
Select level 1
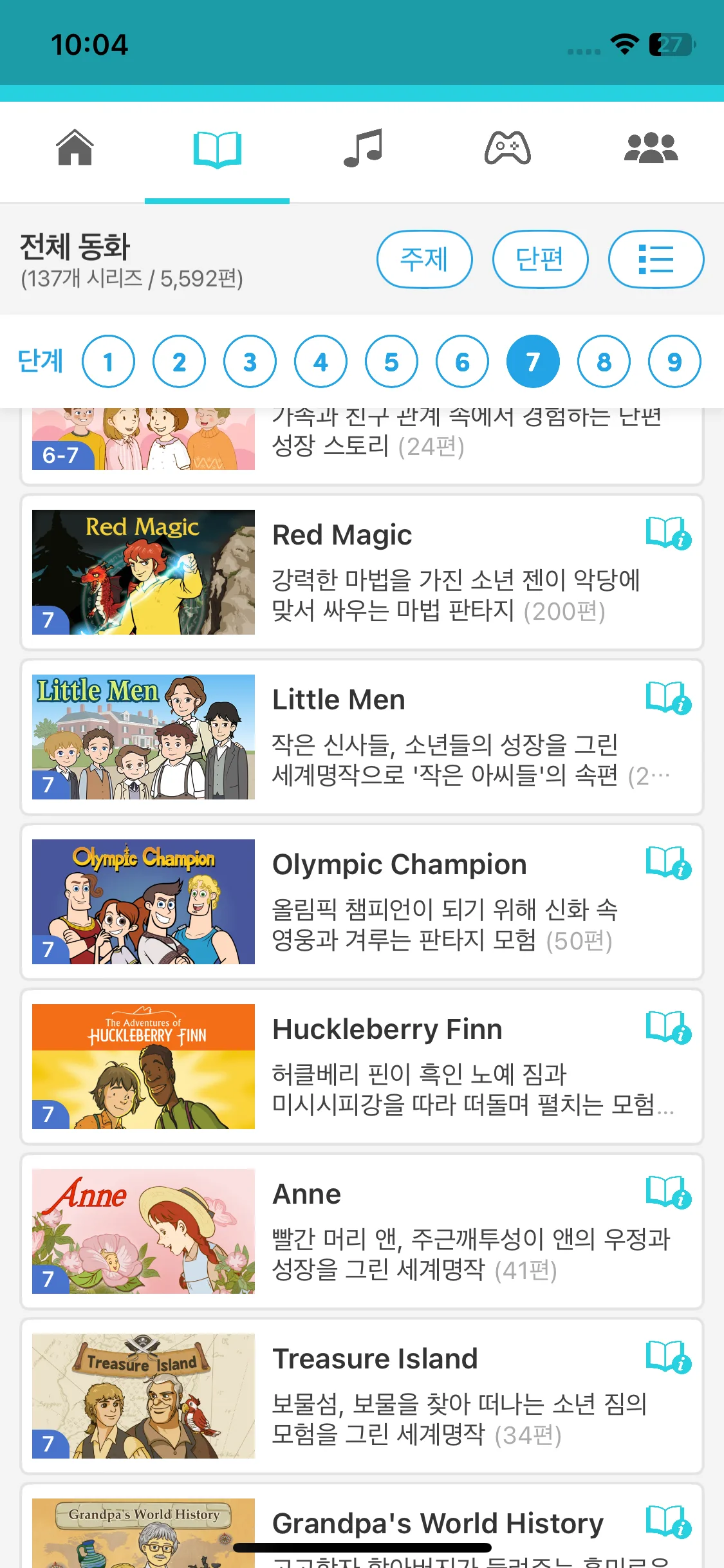[108, 362]
